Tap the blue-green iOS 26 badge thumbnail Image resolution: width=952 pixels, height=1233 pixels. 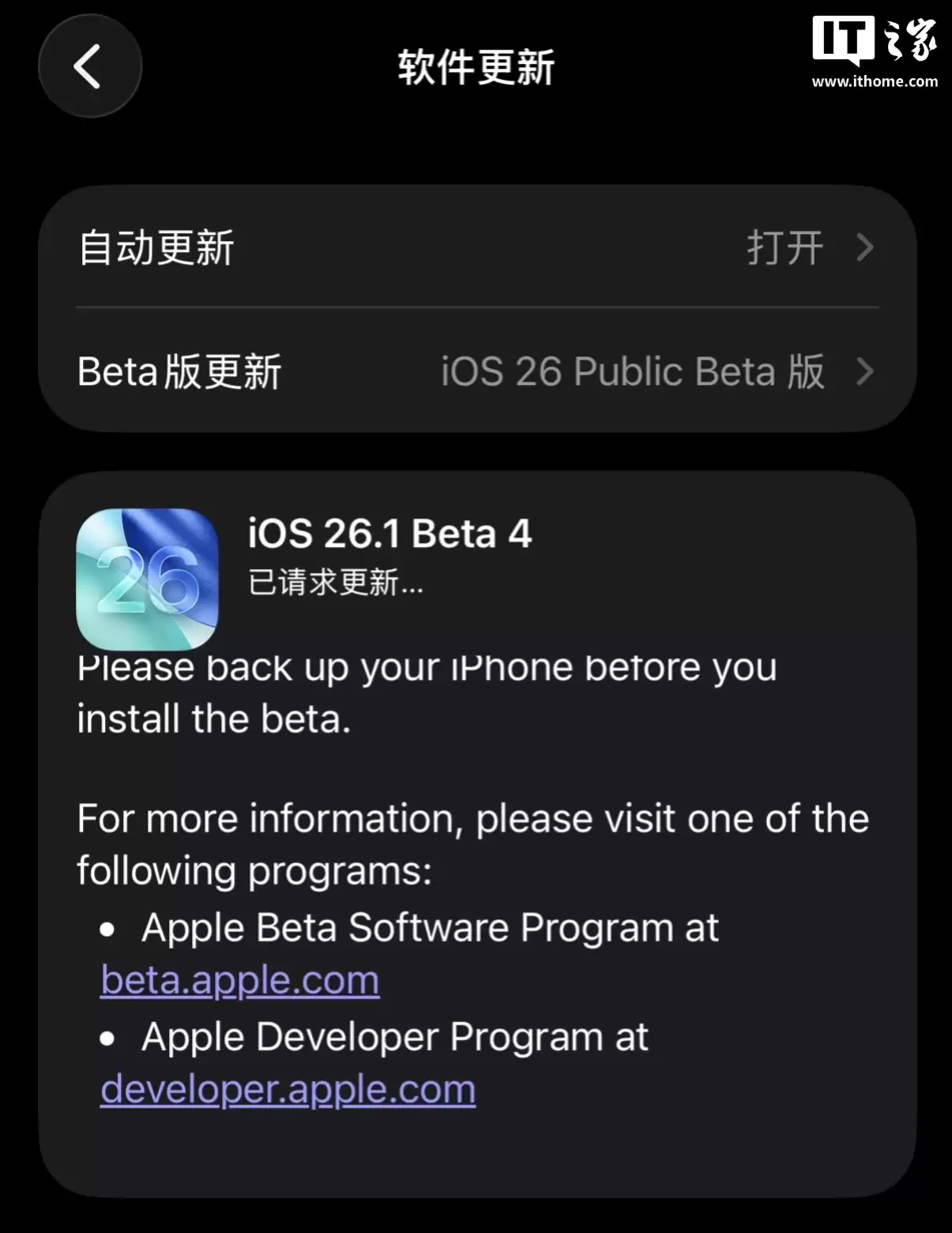point(147,579)
